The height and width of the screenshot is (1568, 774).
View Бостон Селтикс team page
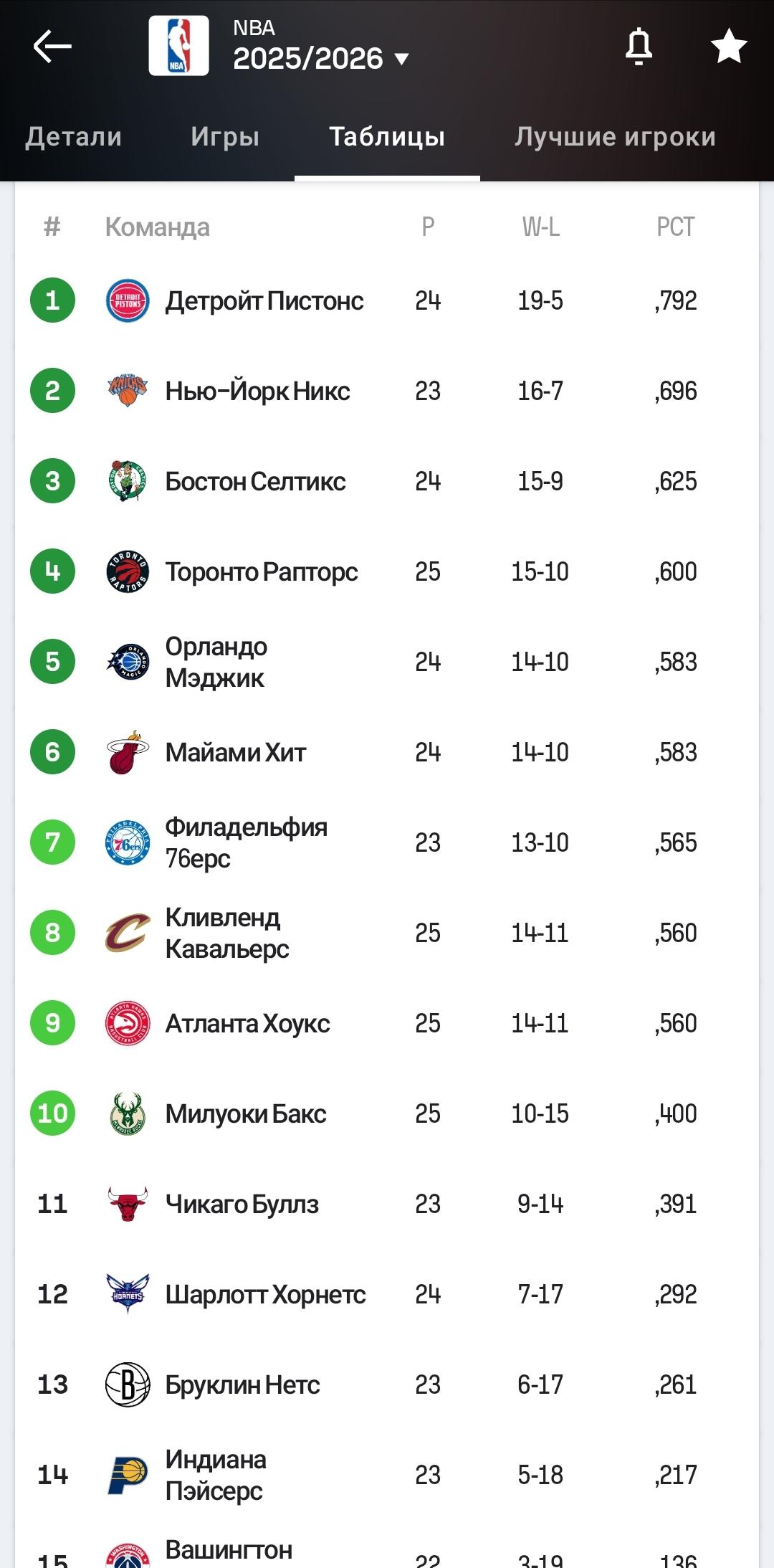255,481
